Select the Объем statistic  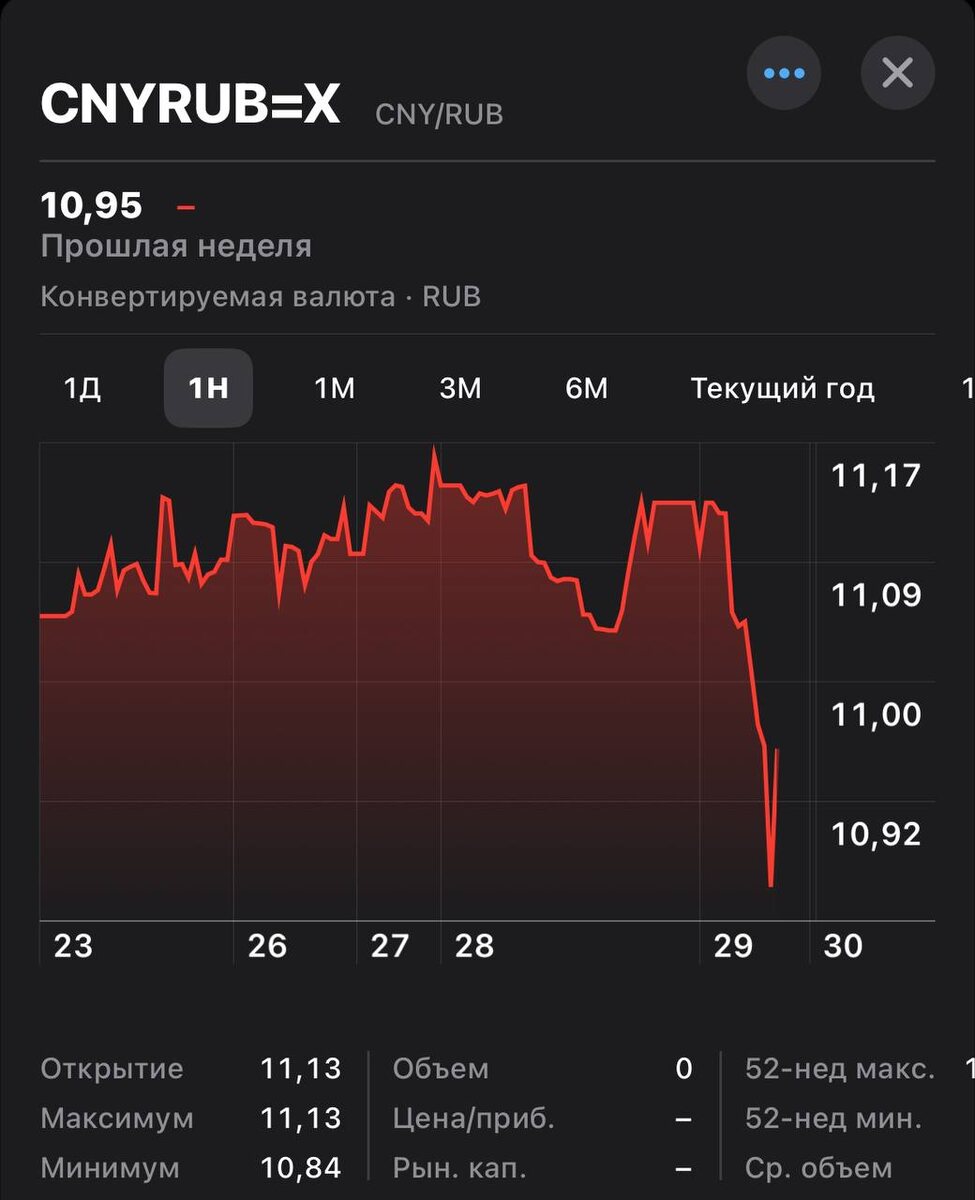441,1068
